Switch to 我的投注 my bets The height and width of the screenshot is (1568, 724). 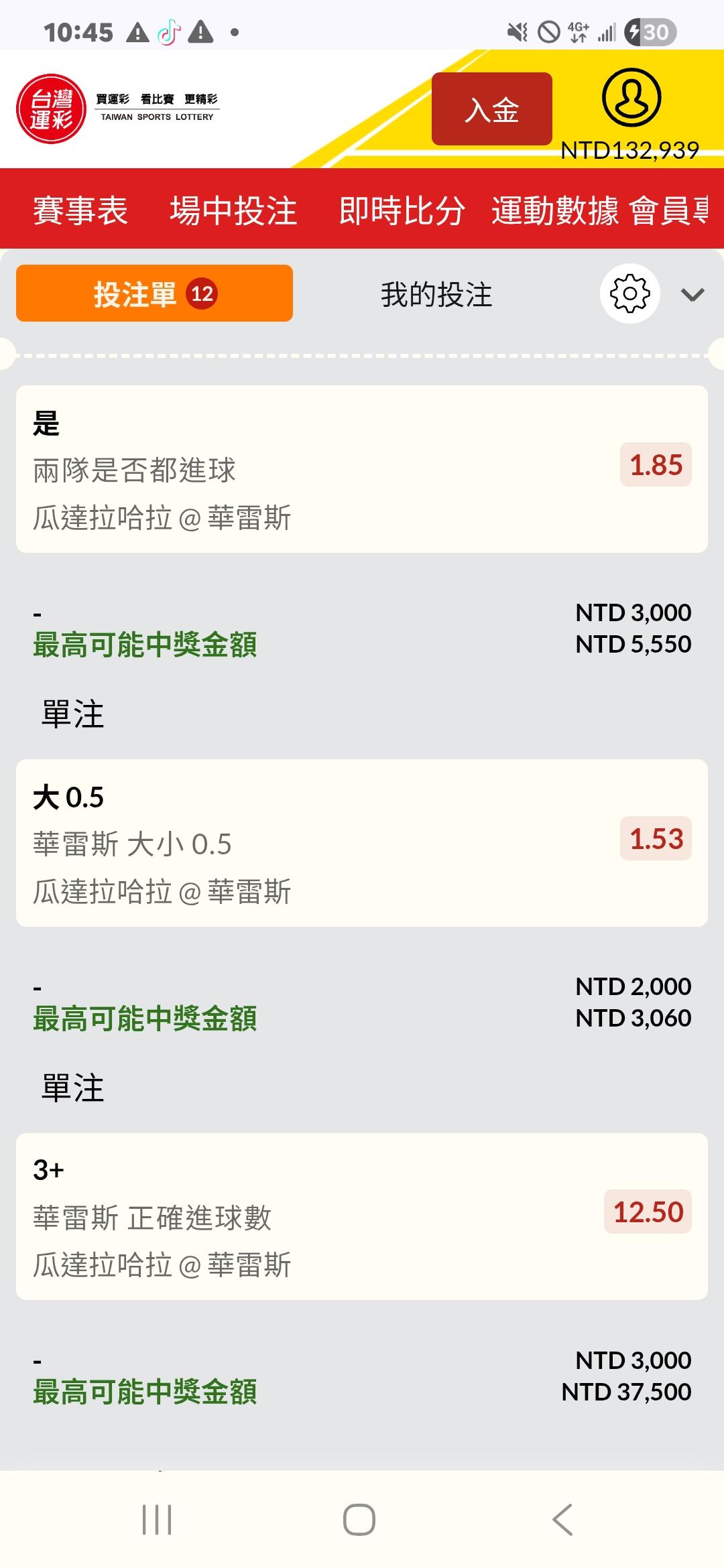pyautogui.click(x=436, y=295)
